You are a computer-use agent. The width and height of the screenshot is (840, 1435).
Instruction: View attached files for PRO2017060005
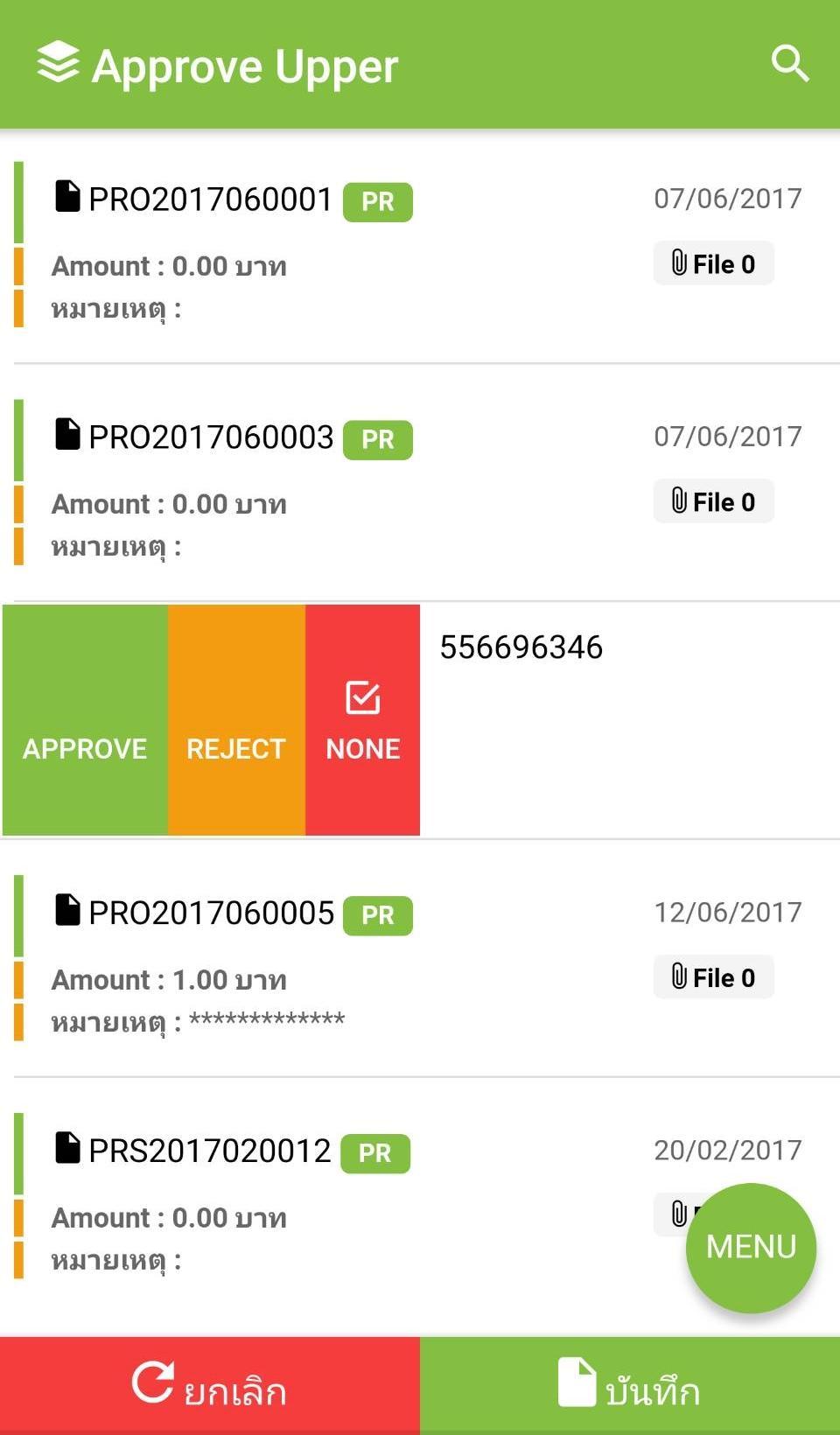[713, 977]
